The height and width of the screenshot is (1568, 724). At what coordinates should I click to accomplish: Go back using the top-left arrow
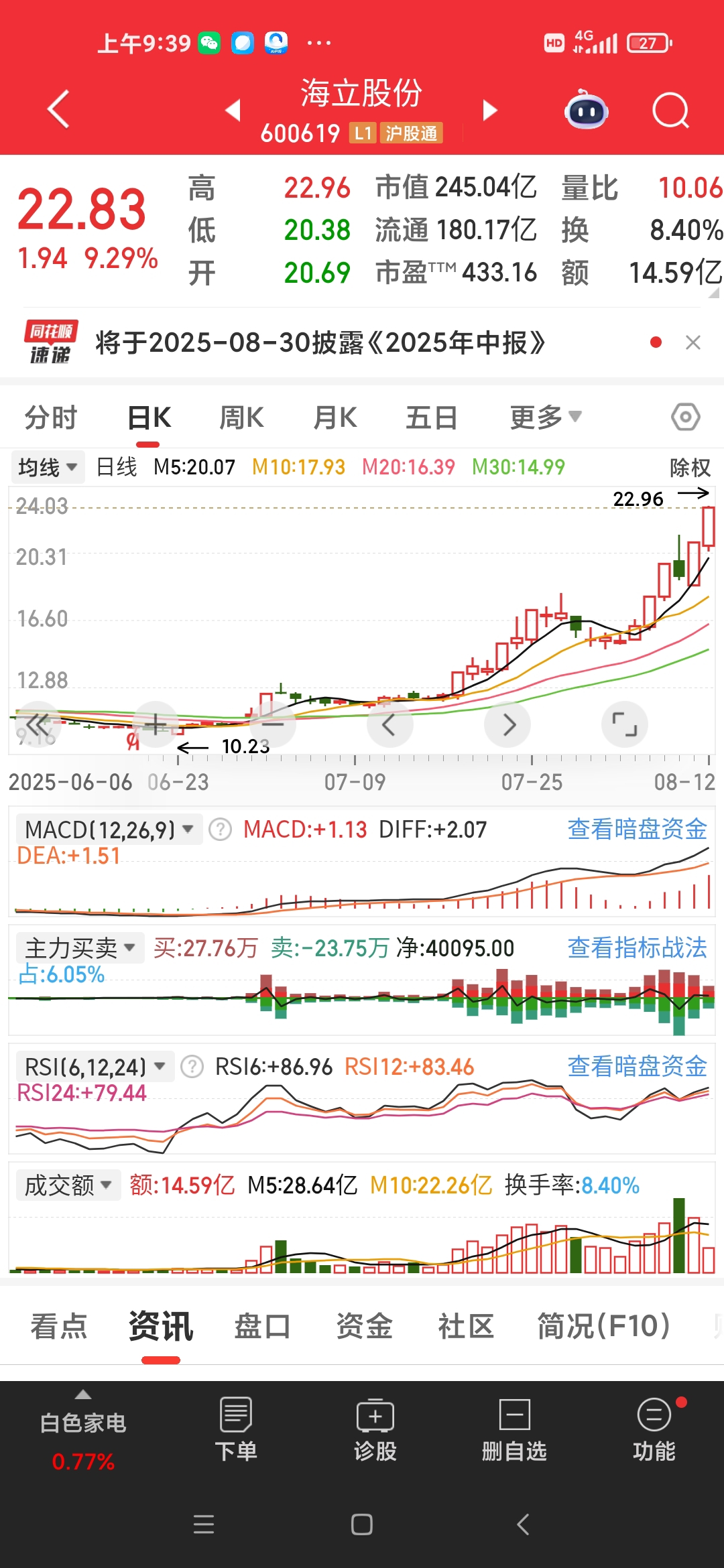[58, 109]
